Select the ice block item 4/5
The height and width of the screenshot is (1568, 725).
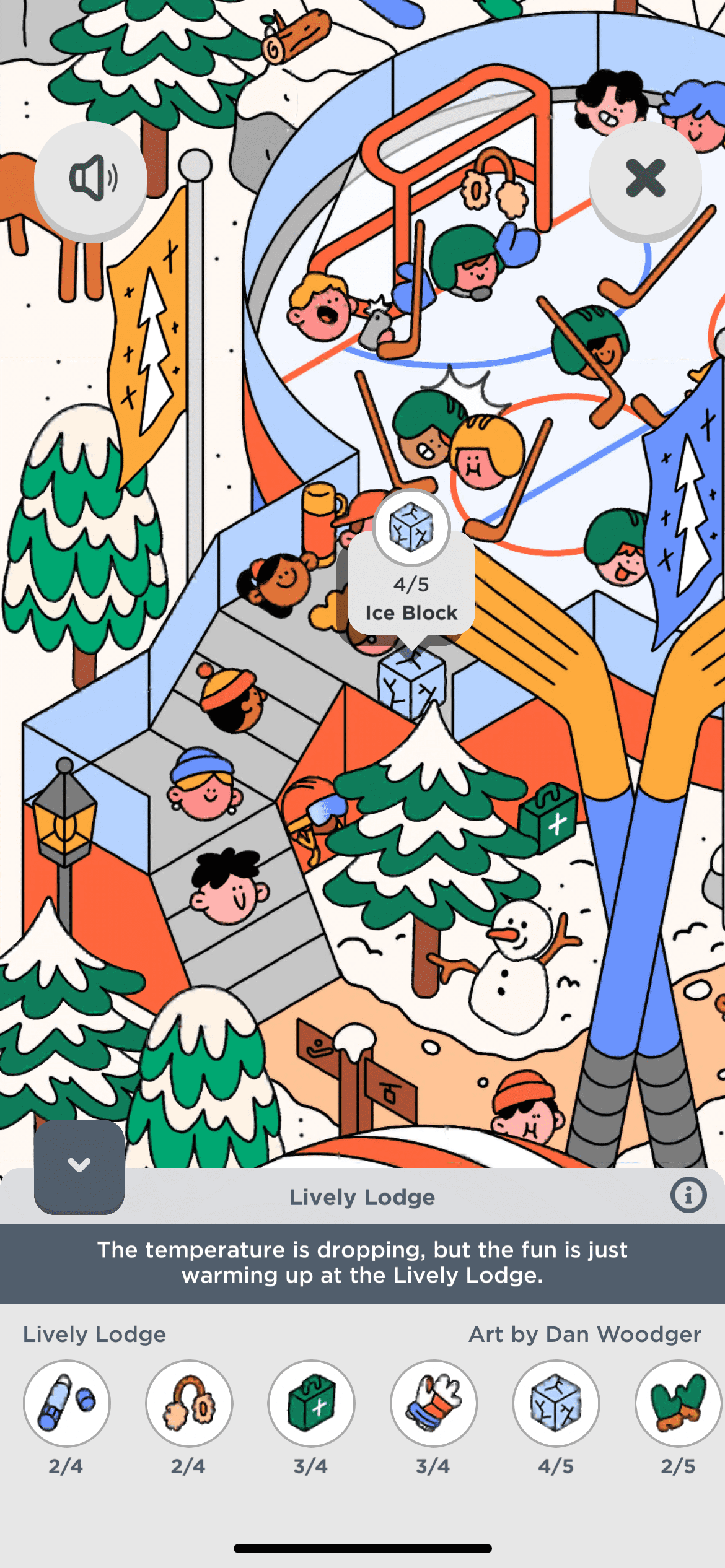pos(556,1403)
